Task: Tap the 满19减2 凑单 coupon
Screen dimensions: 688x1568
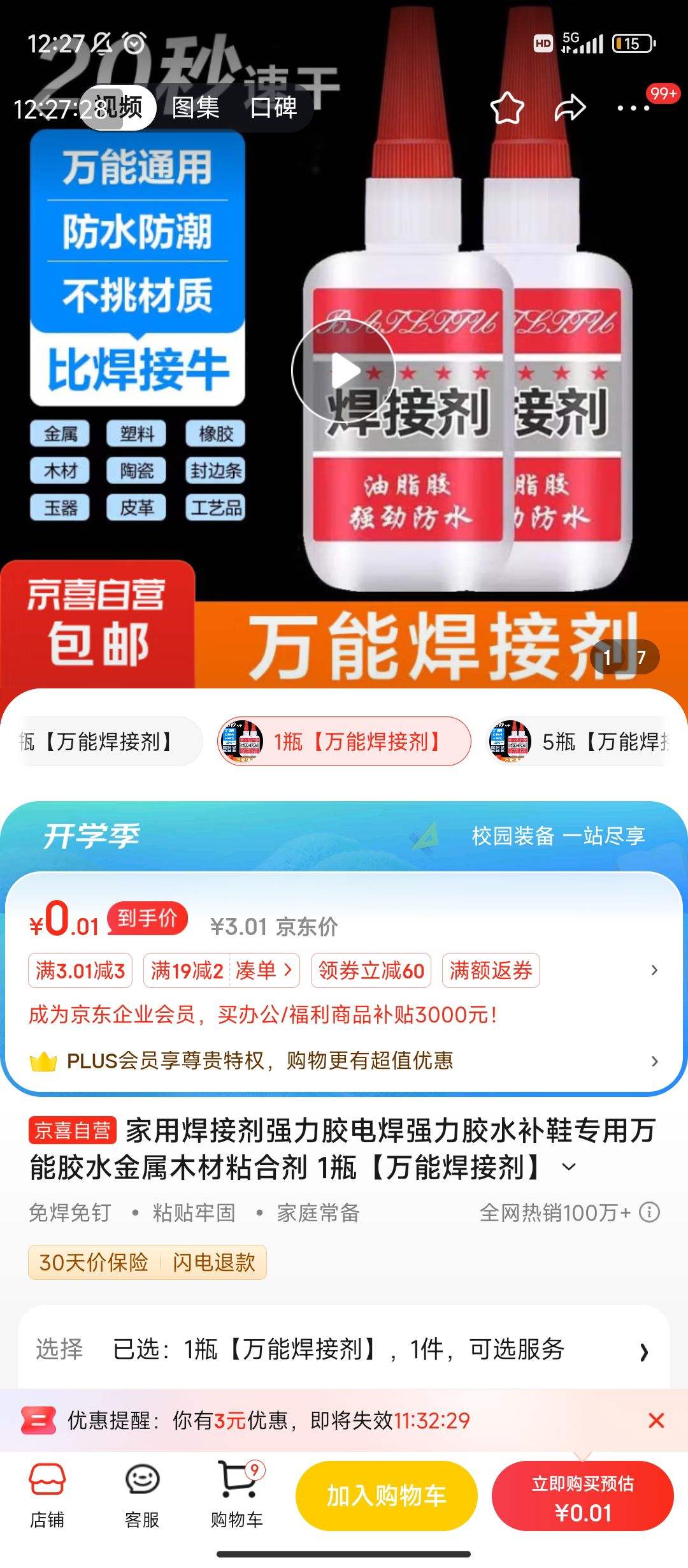Action: pyautogui.click(x=221, y=971)
